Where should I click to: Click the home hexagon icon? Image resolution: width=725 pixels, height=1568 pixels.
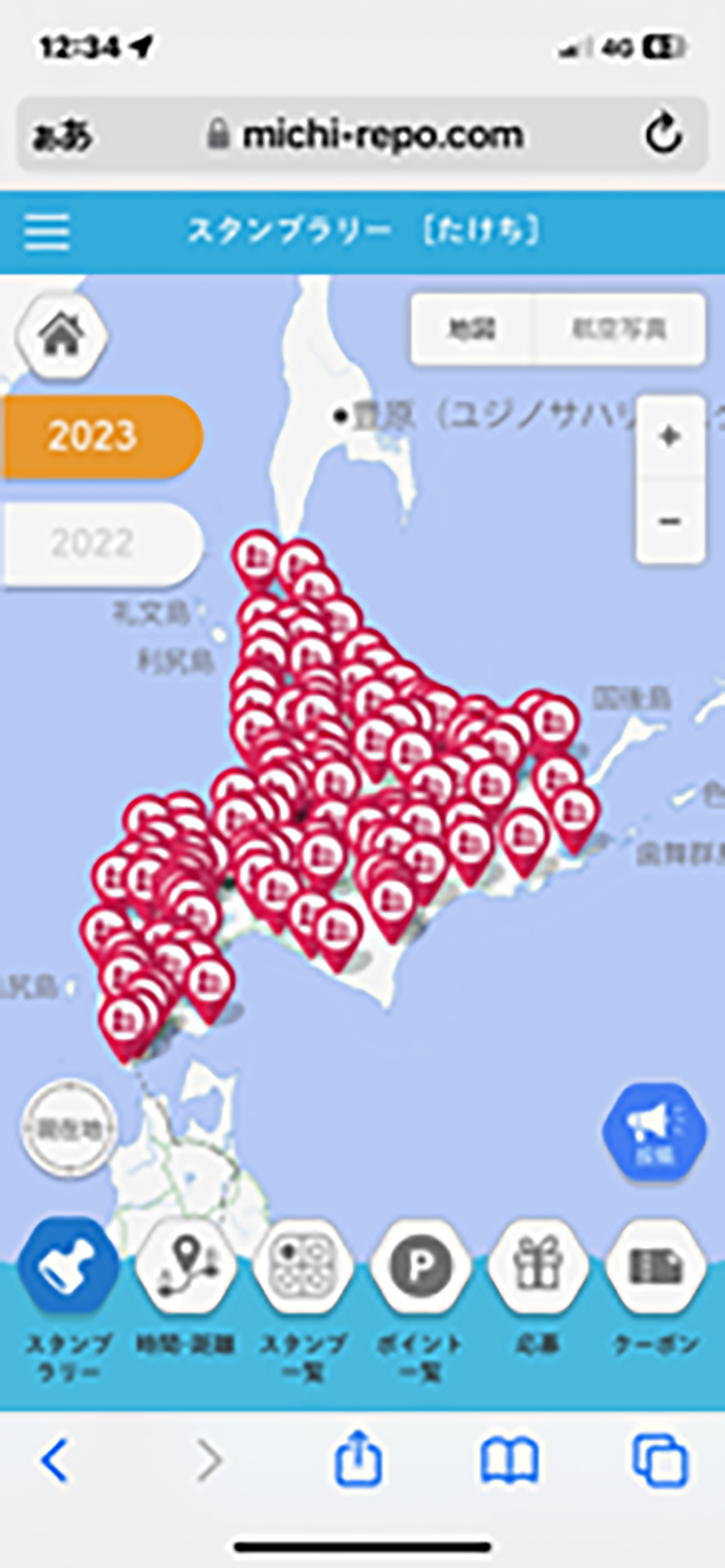tap(60, 335)
